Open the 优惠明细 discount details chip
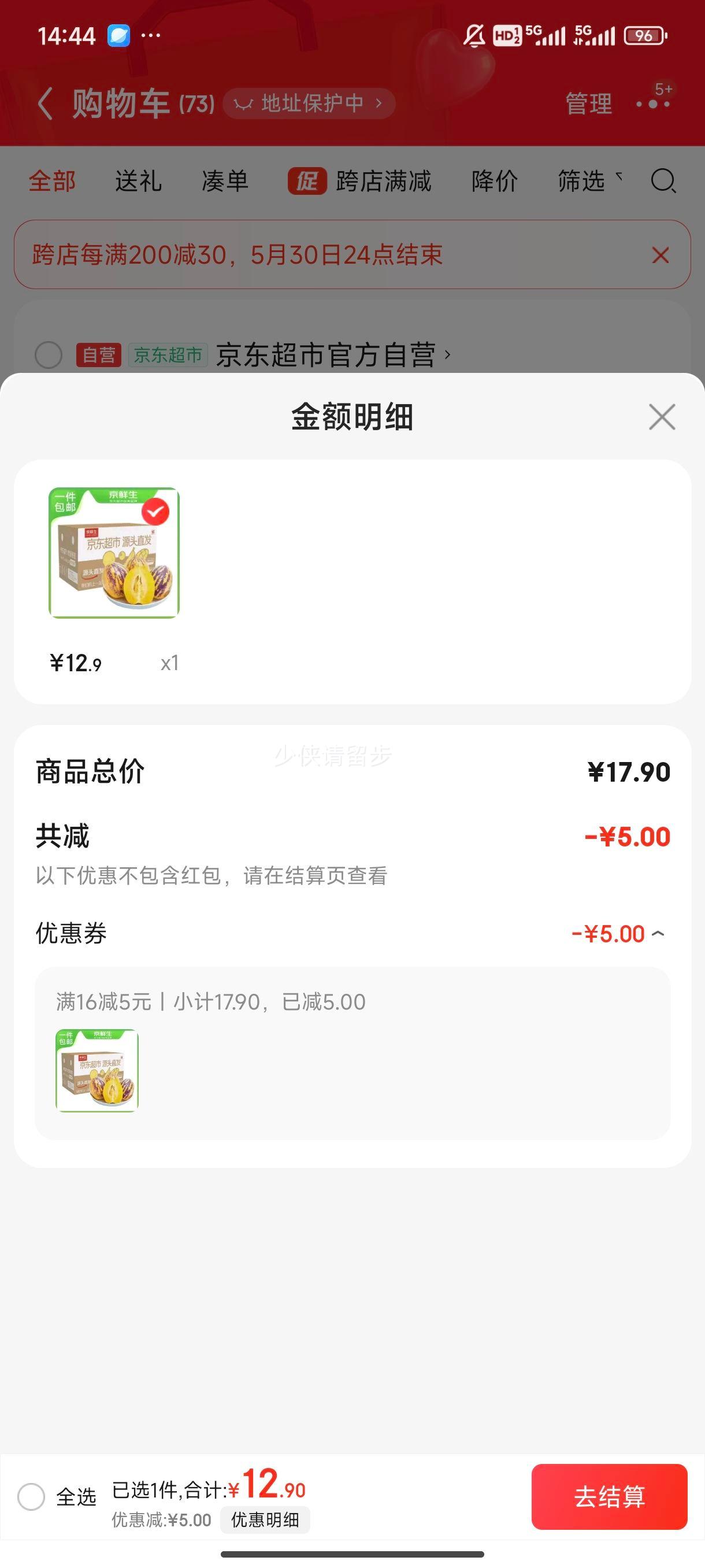 (265, 1520)
